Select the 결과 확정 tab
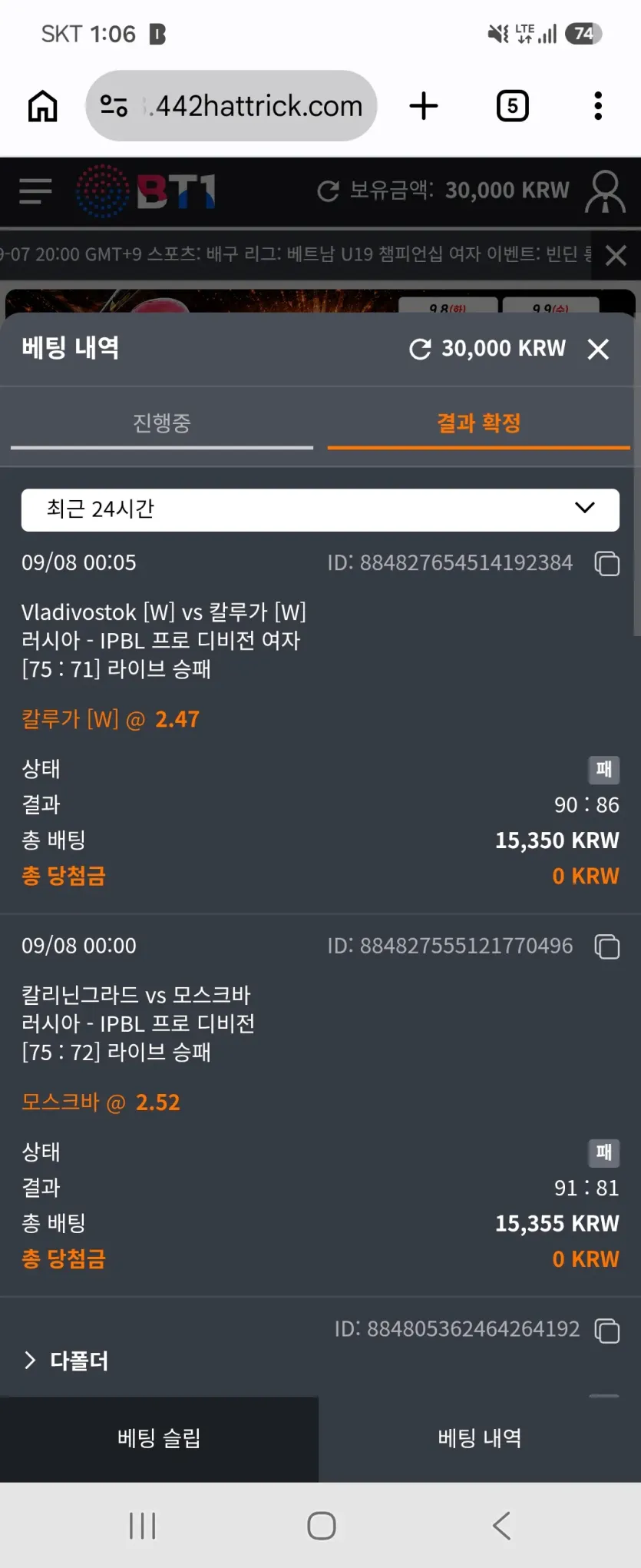This screenshot has height=1568, width=641. click(479, 423)
